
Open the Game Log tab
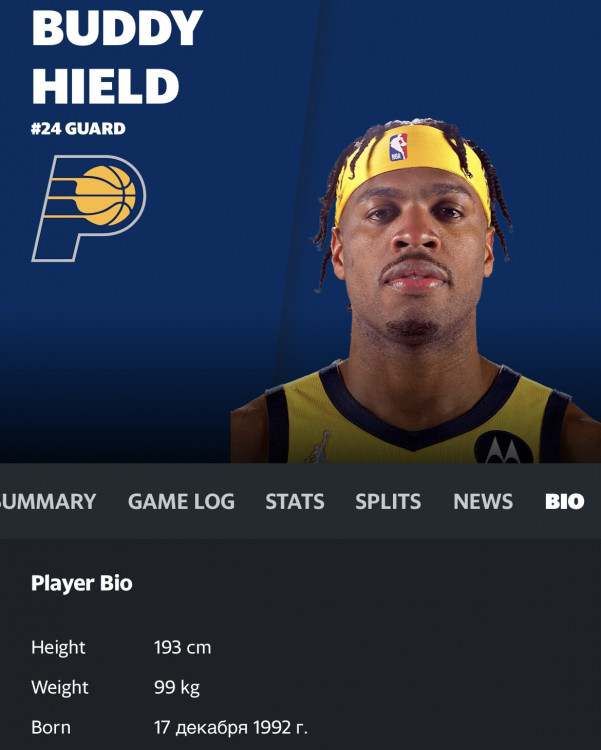[181, 501]
